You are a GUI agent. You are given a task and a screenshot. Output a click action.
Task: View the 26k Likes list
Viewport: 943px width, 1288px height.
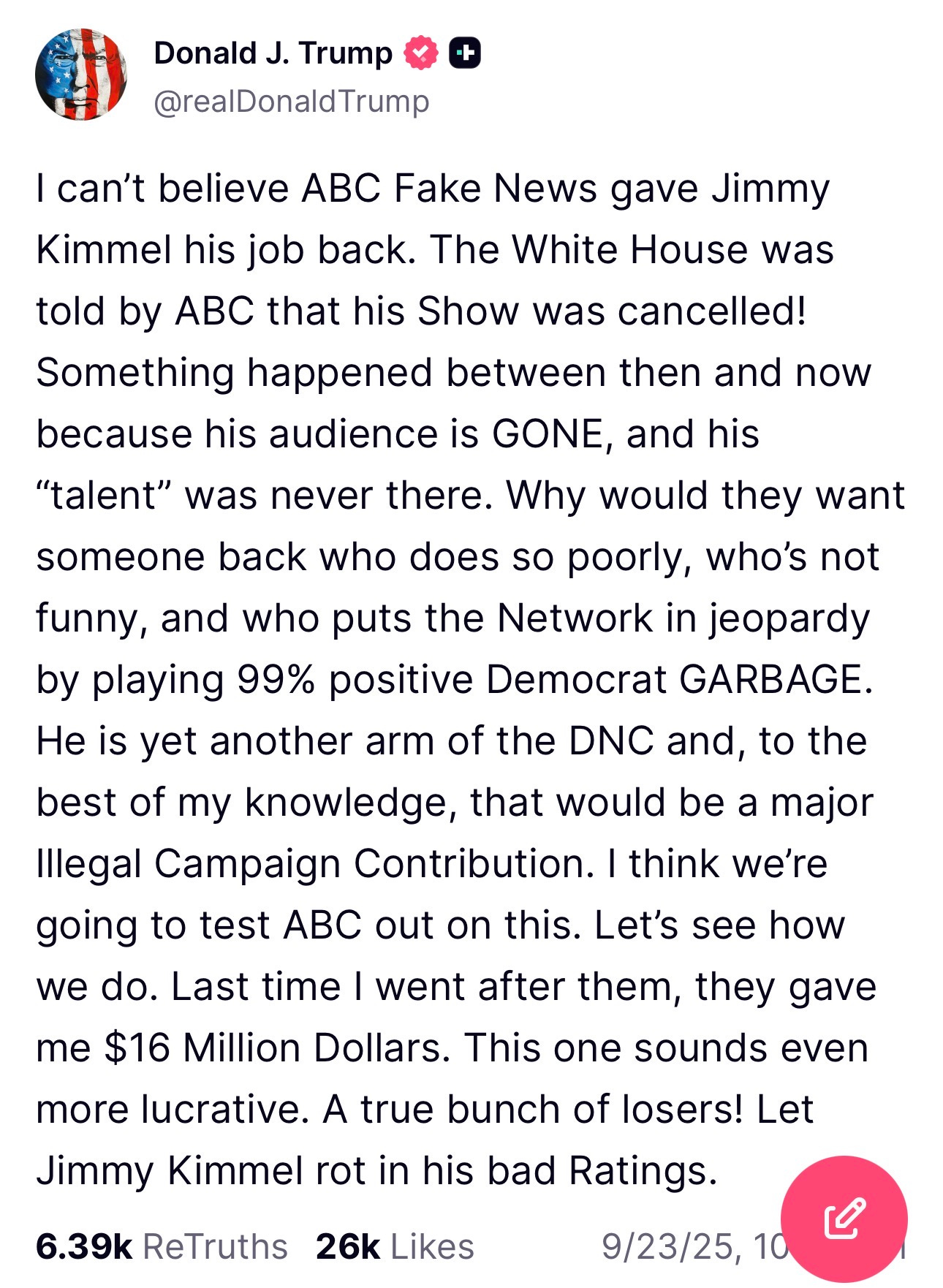[395, 1247]
